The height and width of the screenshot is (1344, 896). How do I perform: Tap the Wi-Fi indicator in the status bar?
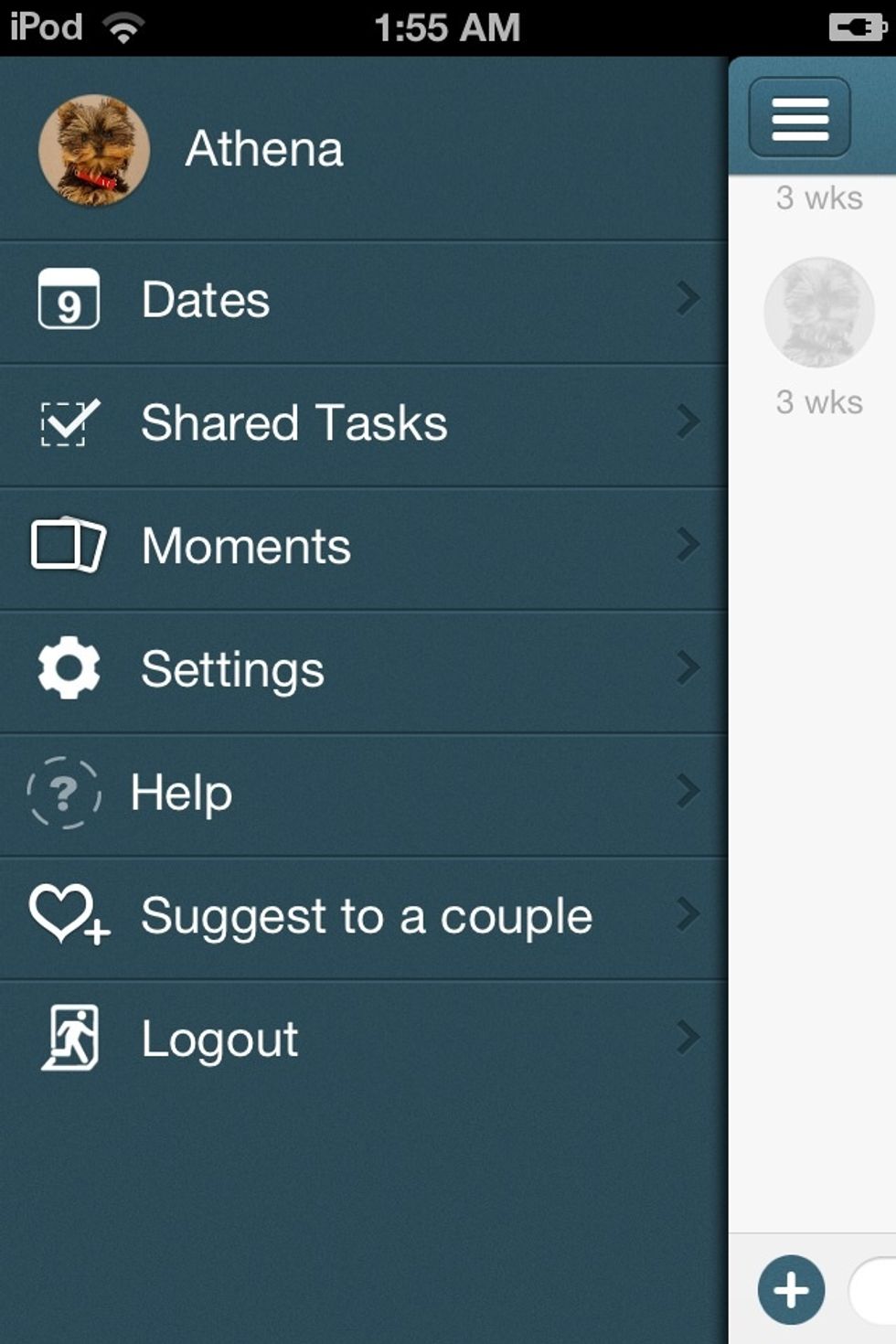tap(125, 26)
